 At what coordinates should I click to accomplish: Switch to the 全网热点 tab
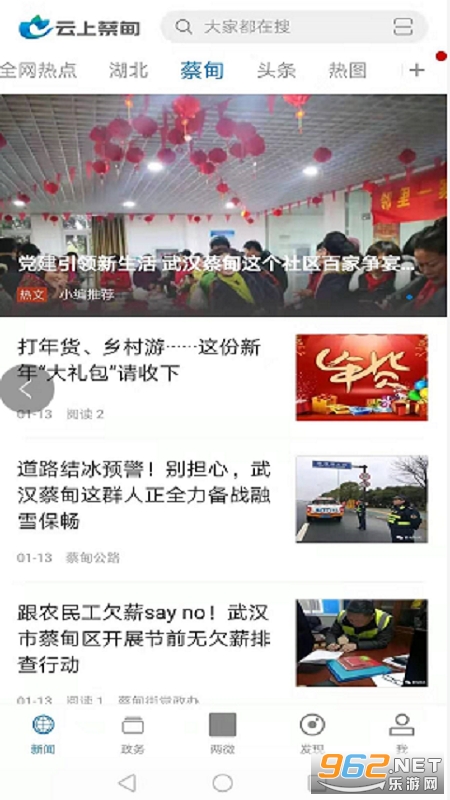(38, 70)
